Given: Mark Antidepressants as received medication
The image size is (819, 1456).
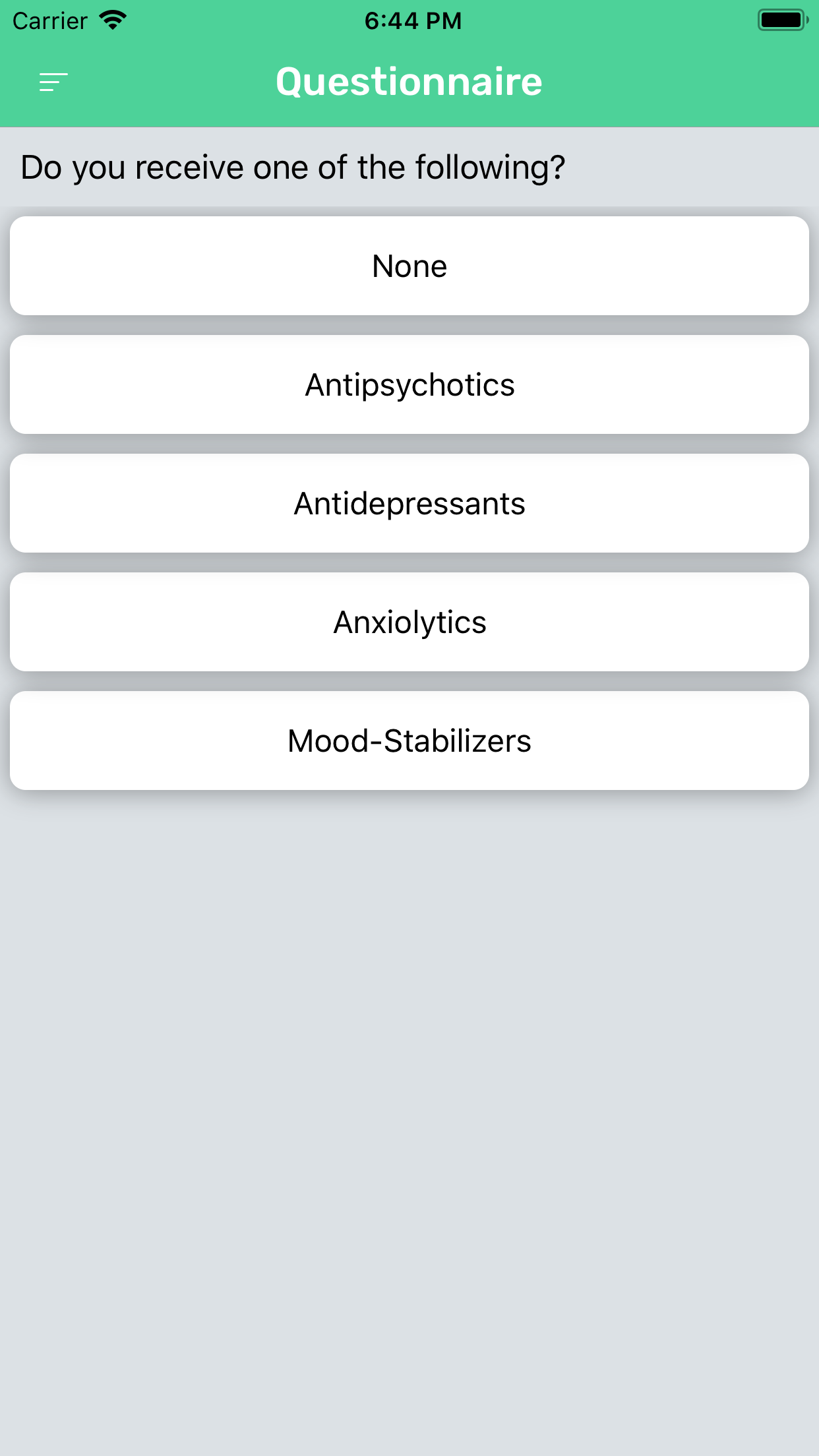Looking at the screenshot, I should tap(409, 502).
